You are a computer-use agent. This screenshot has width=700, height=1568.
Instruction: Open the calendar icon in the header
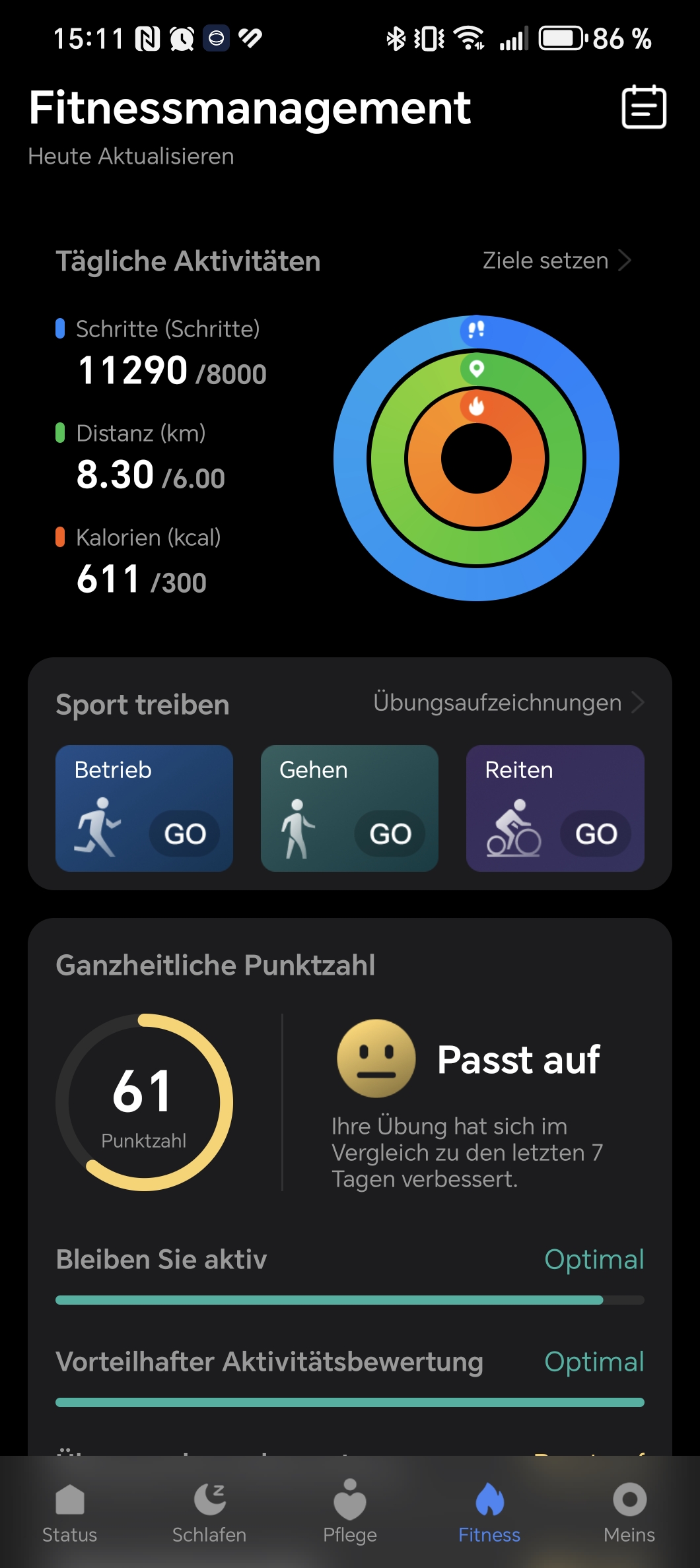(x=643, y=107)
